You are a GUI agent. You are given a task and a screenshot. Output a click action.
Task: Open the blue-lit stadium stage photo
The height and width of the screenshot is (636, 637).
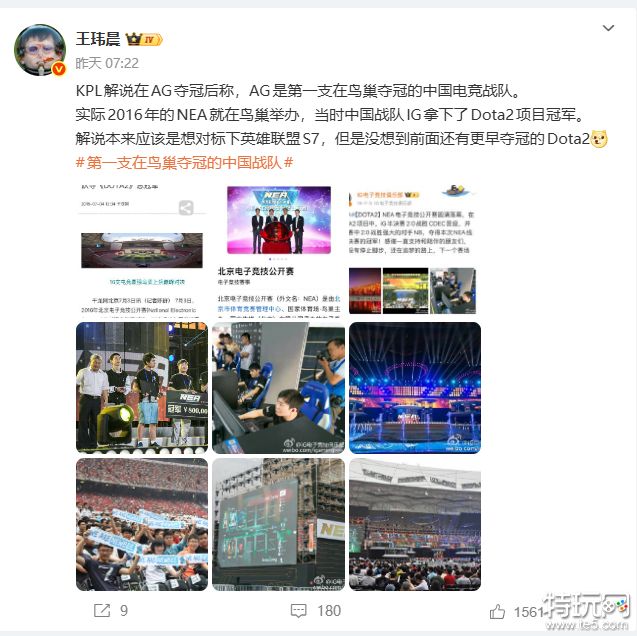pyautogui.click(x=414, y=387)
